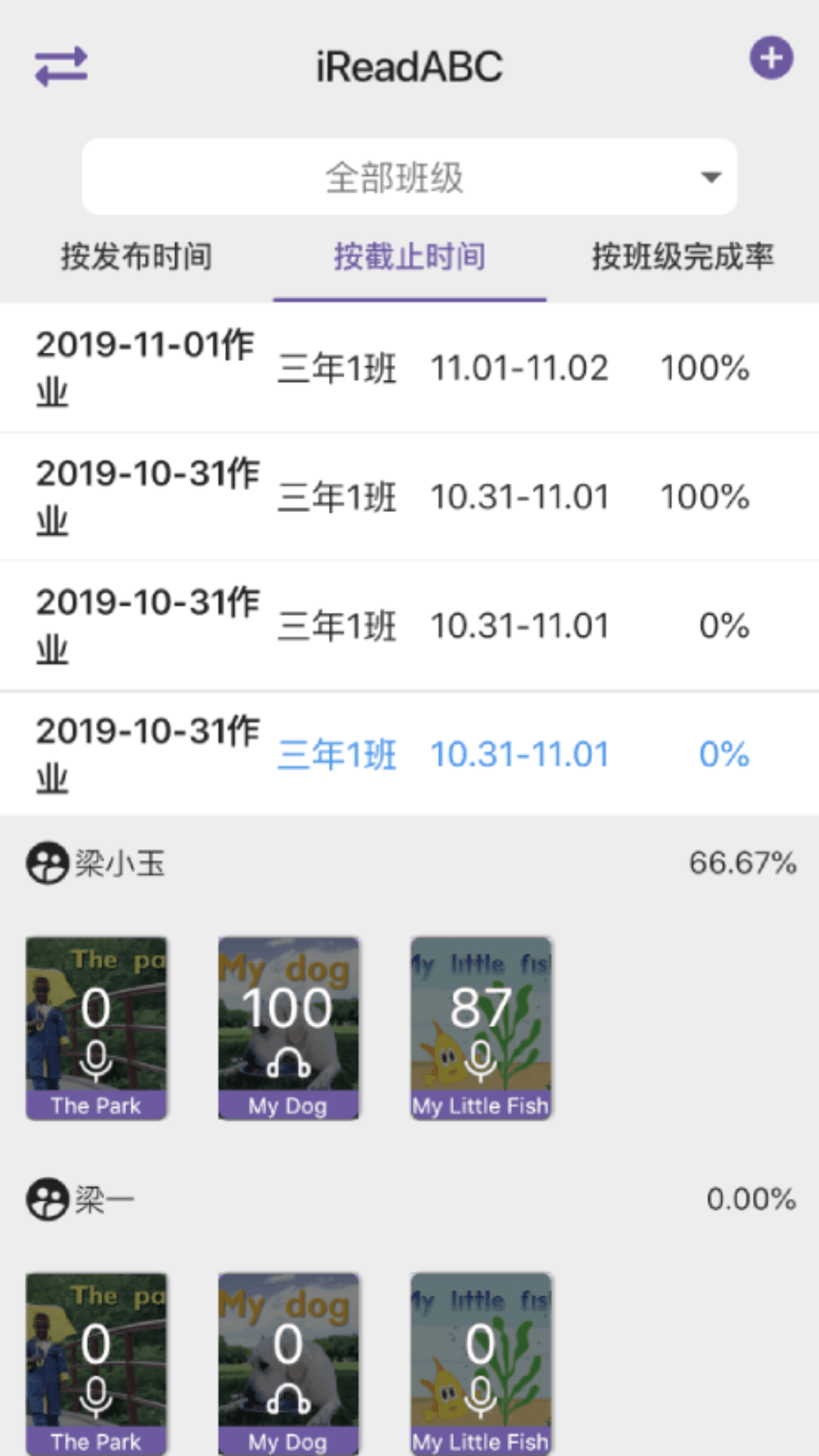Image resolution: width=819 pixels, height=1456 pixels.
Task: Tap 三年1班 shown in blue text
Action: (x=338, y=753)
